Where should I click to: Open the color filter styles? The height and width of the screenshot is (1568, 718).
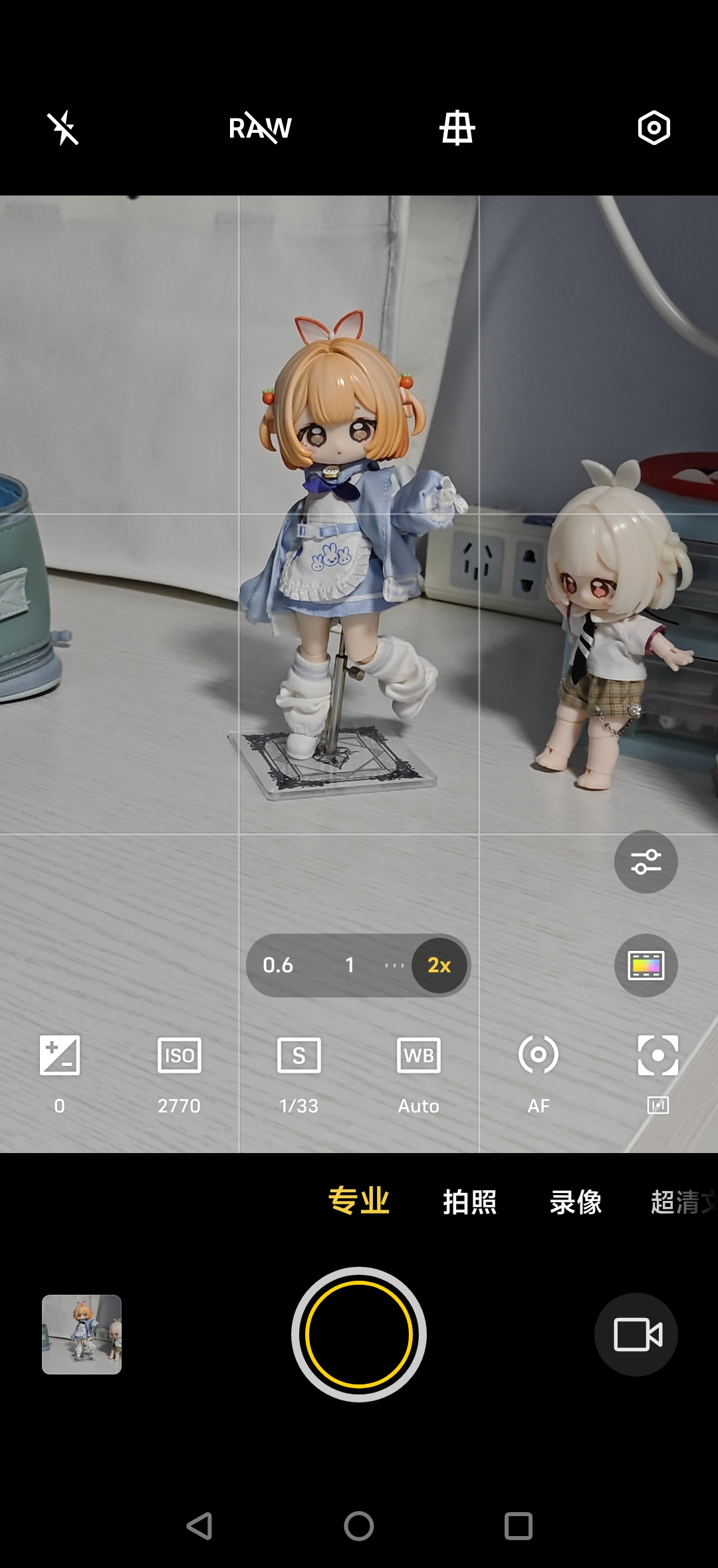646,966
